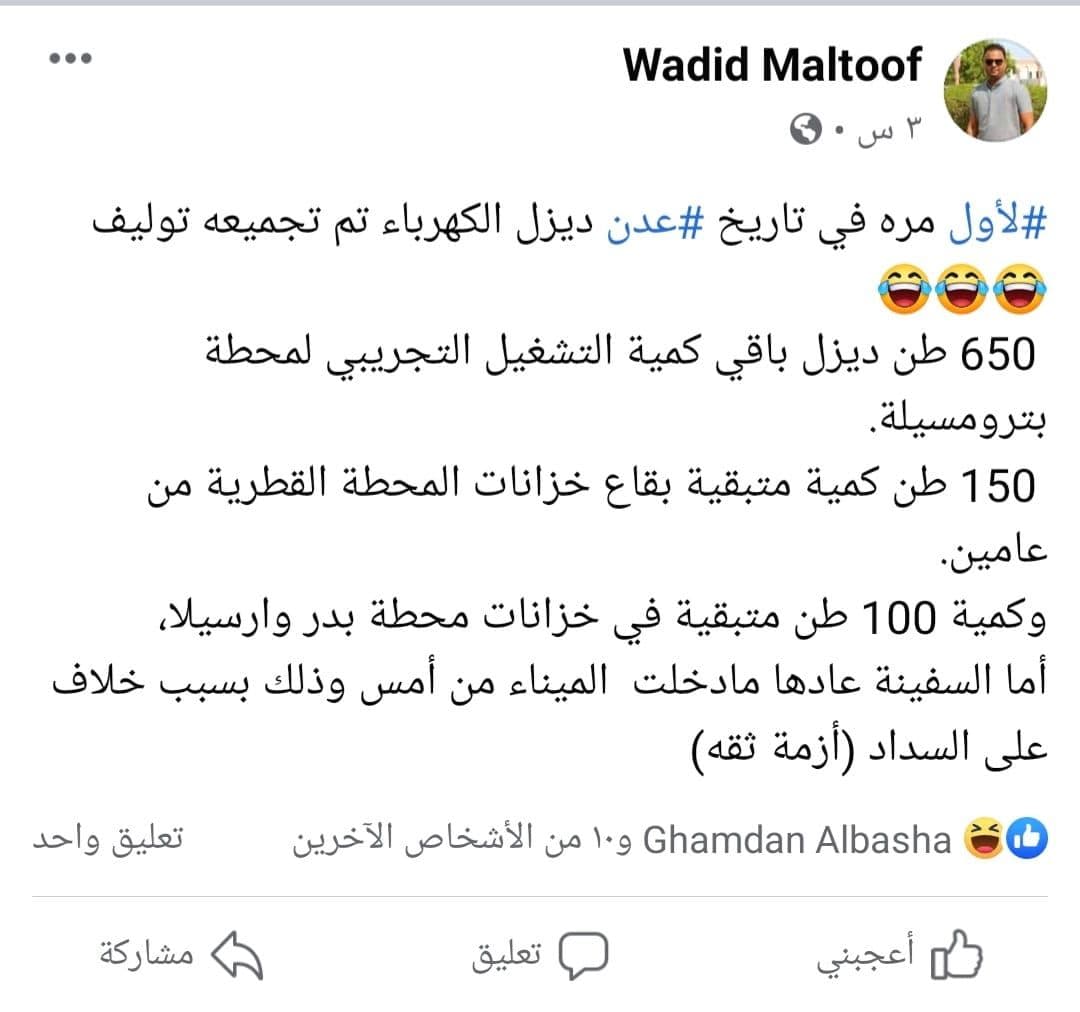This screenshot has width=1080, height=1012.
Task: Share the post with مشاركة
Action: (x=180, y=957)
